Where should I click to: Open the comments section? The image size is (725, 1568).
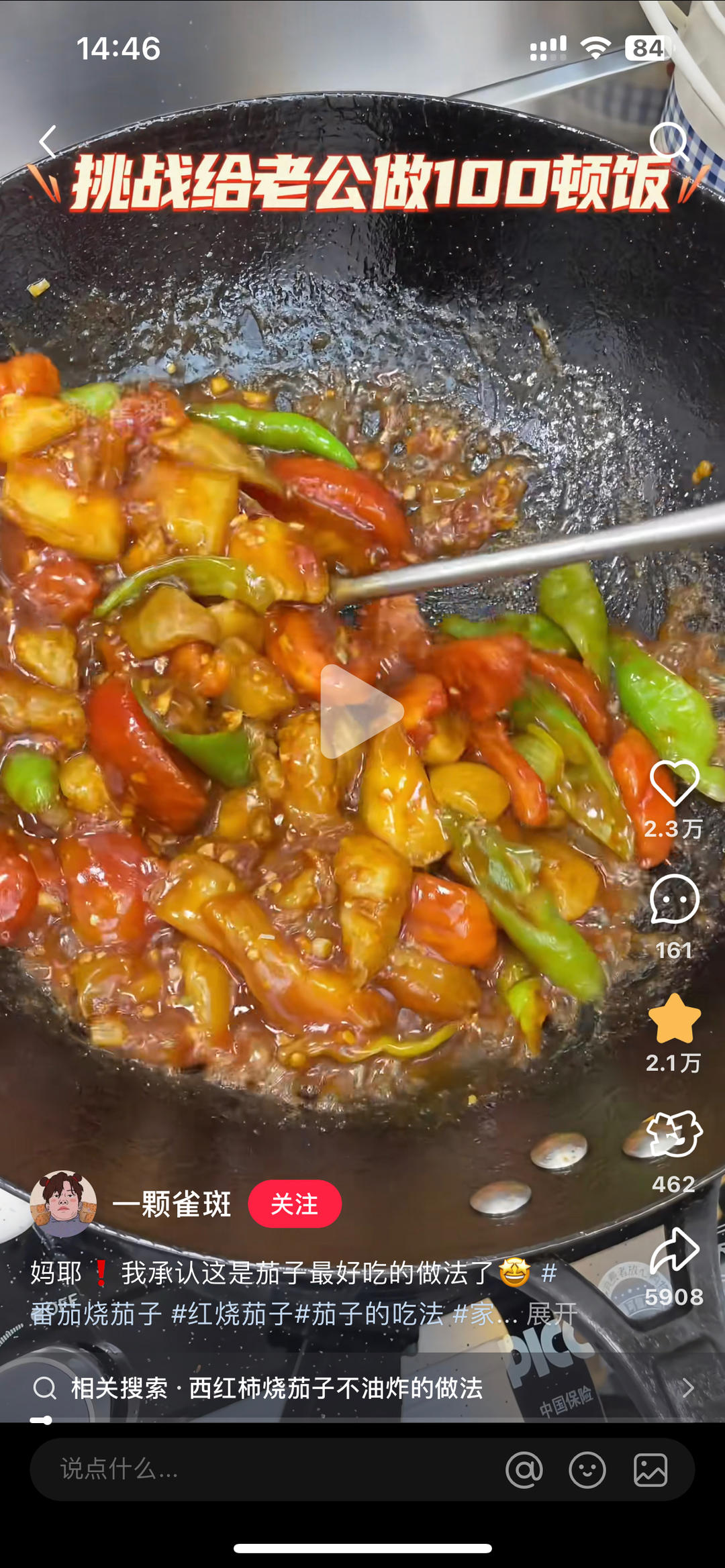pyautogui.click(x=674, y=900)
